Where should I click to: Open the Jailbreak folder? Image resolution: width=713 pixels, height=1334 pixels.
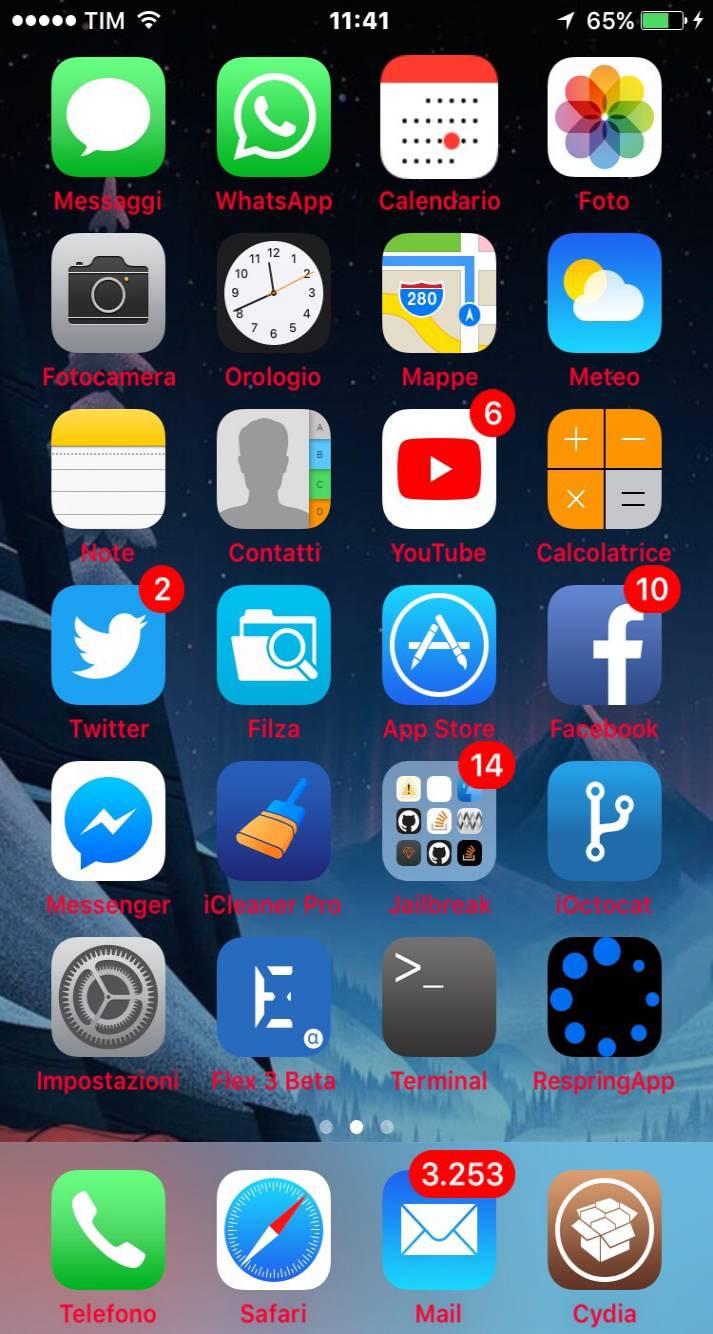pyautogui.click(x=439, y=821)
